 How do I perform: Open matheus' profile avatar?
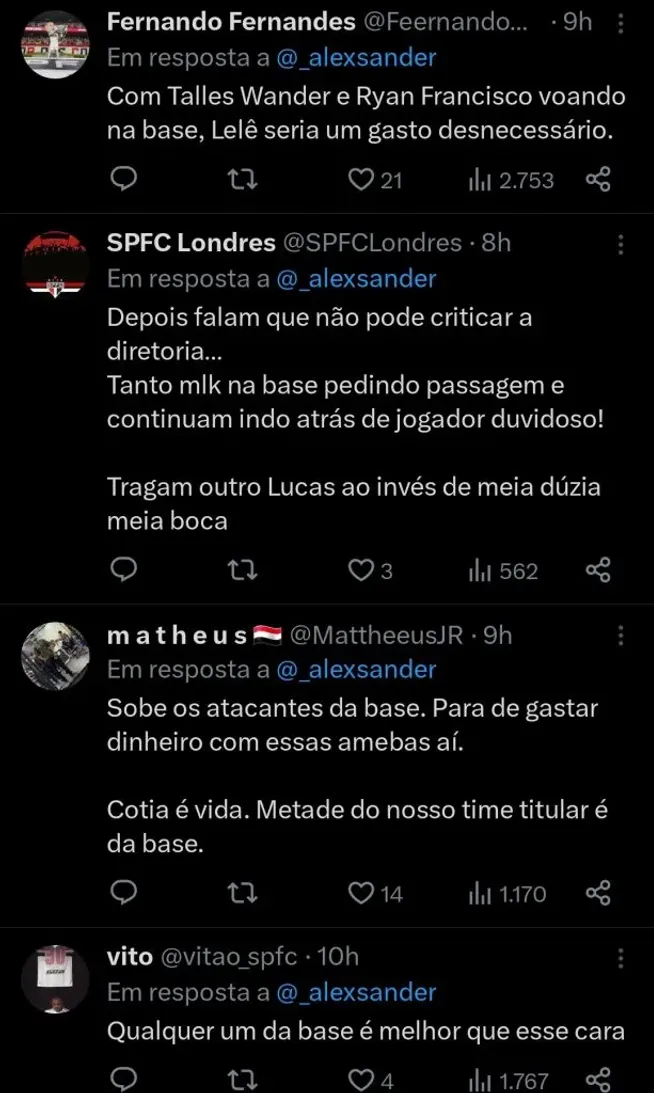coord(55,656)
